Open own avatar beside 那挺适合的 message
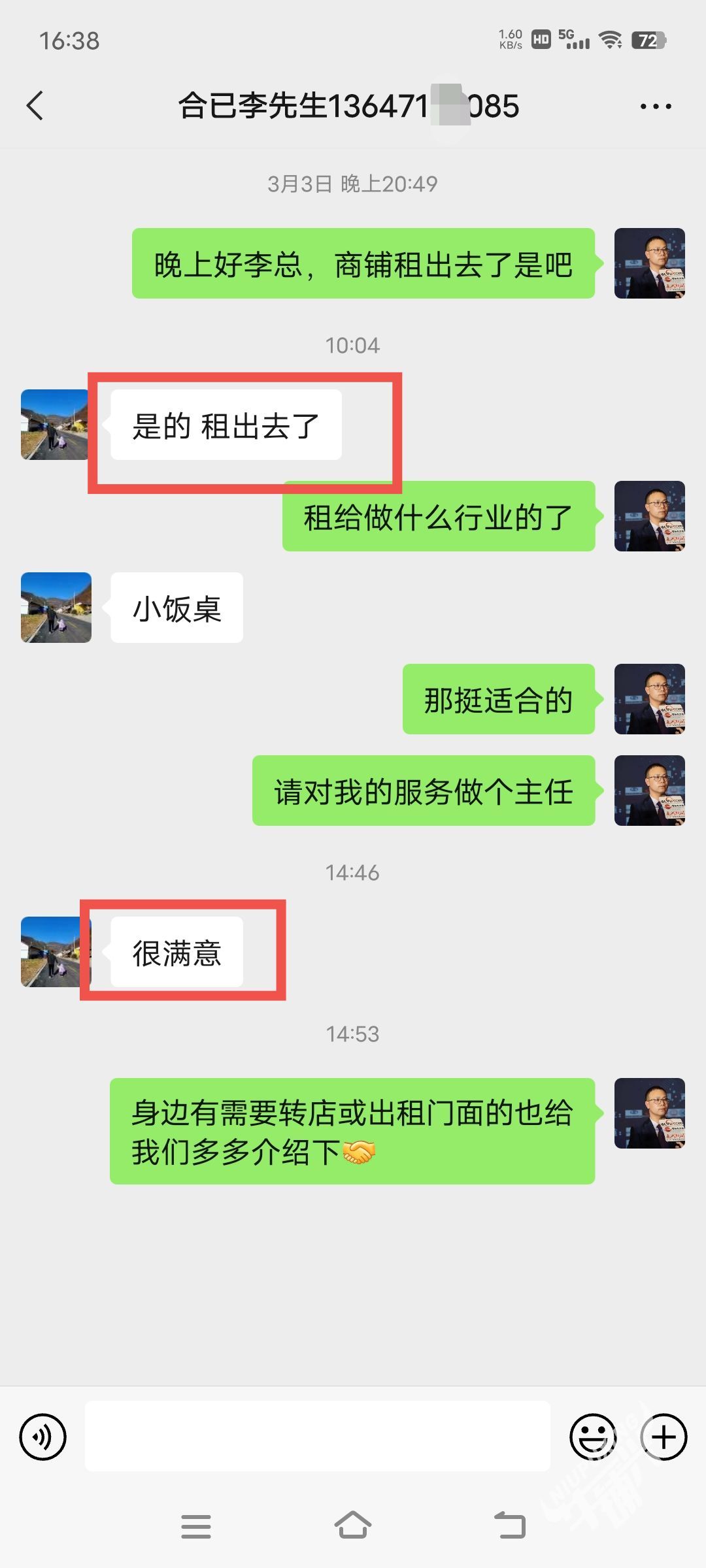 [650, 699]
